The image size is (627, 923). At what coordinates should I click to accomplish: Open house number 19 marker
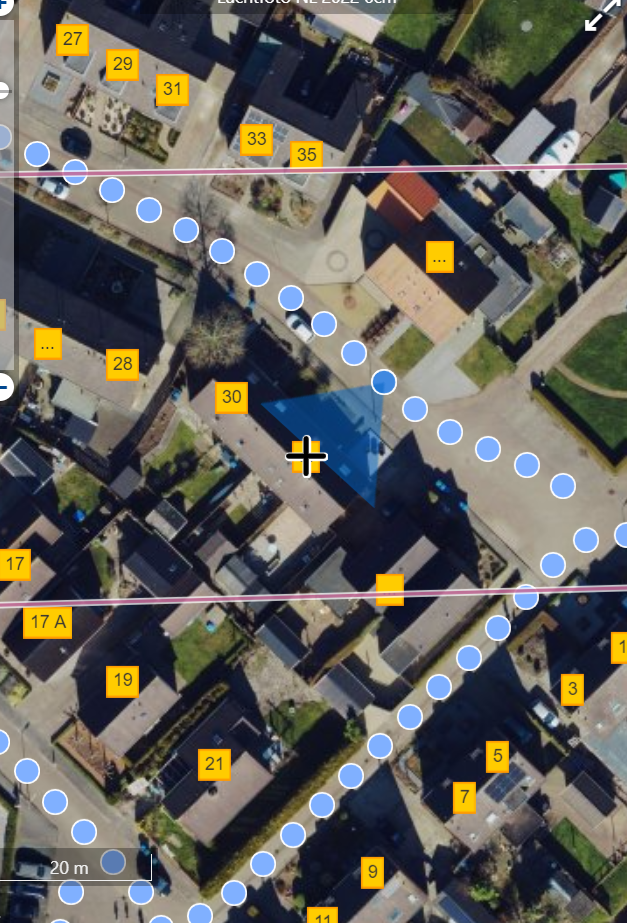[123, 681]
